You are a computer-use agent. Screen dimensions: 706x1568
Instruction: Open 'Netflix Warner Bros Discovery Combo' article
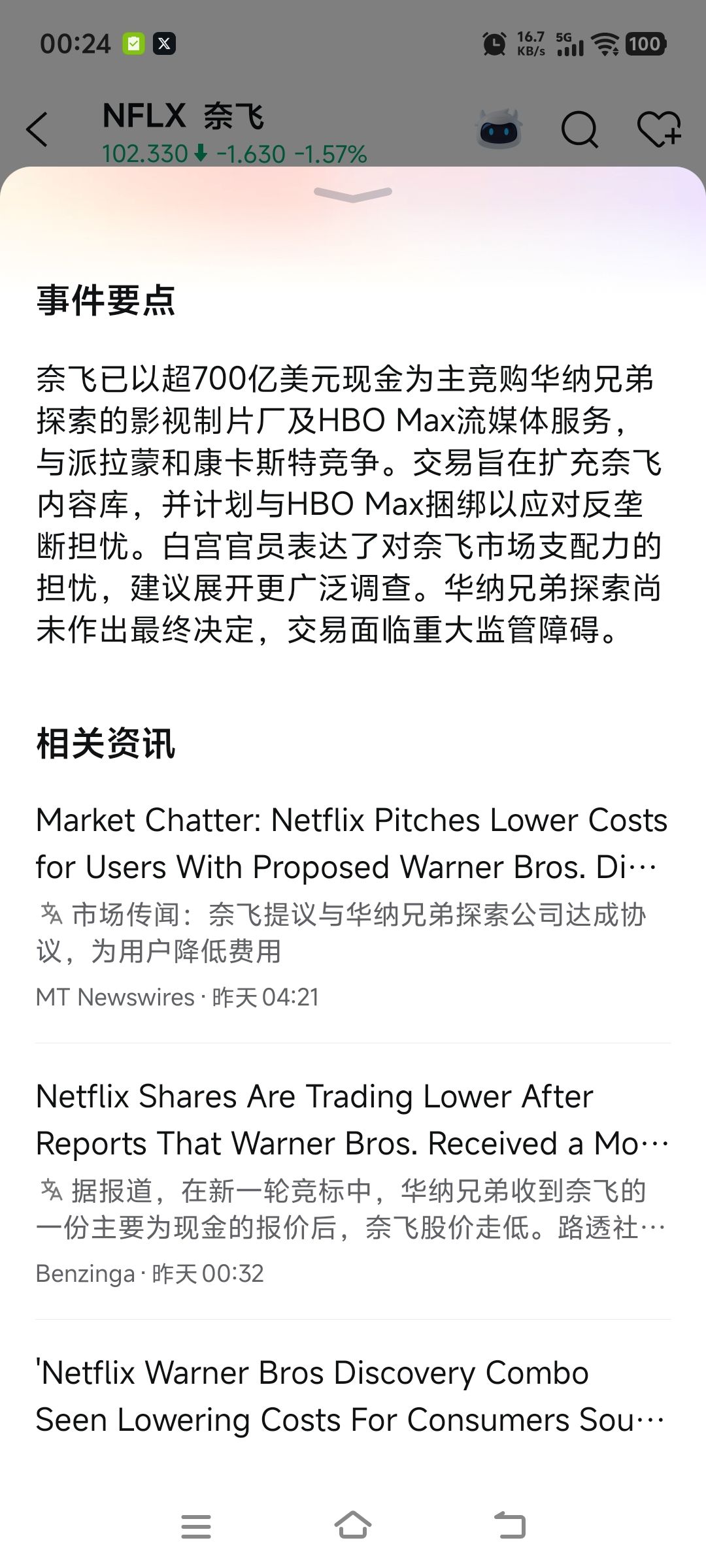pos(350,1396)
